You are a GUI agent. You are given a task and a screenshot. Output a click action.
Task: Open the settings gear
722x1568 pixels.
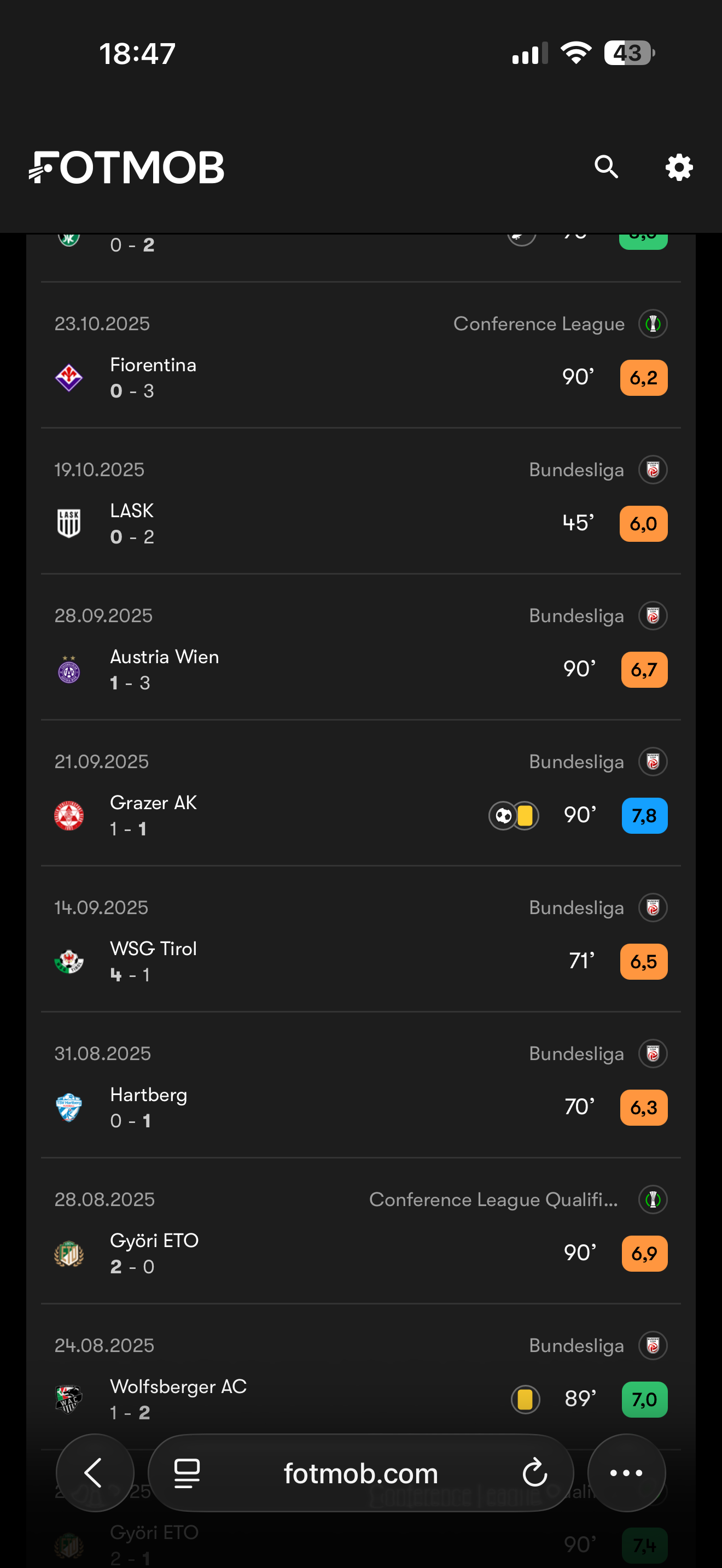679,167
